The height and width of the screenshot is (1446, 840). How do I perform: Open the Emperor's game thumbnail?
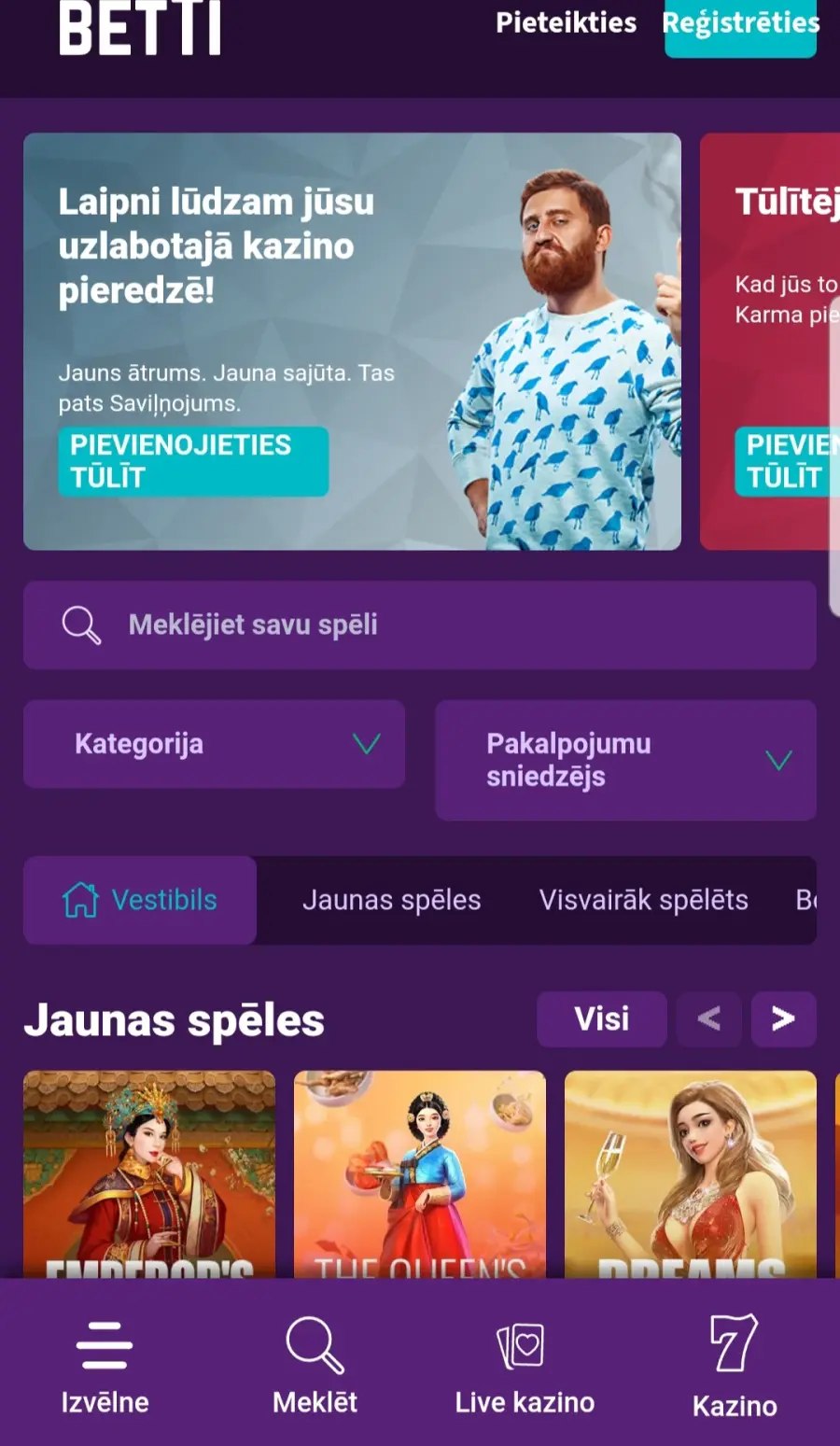coord(149,1174)
